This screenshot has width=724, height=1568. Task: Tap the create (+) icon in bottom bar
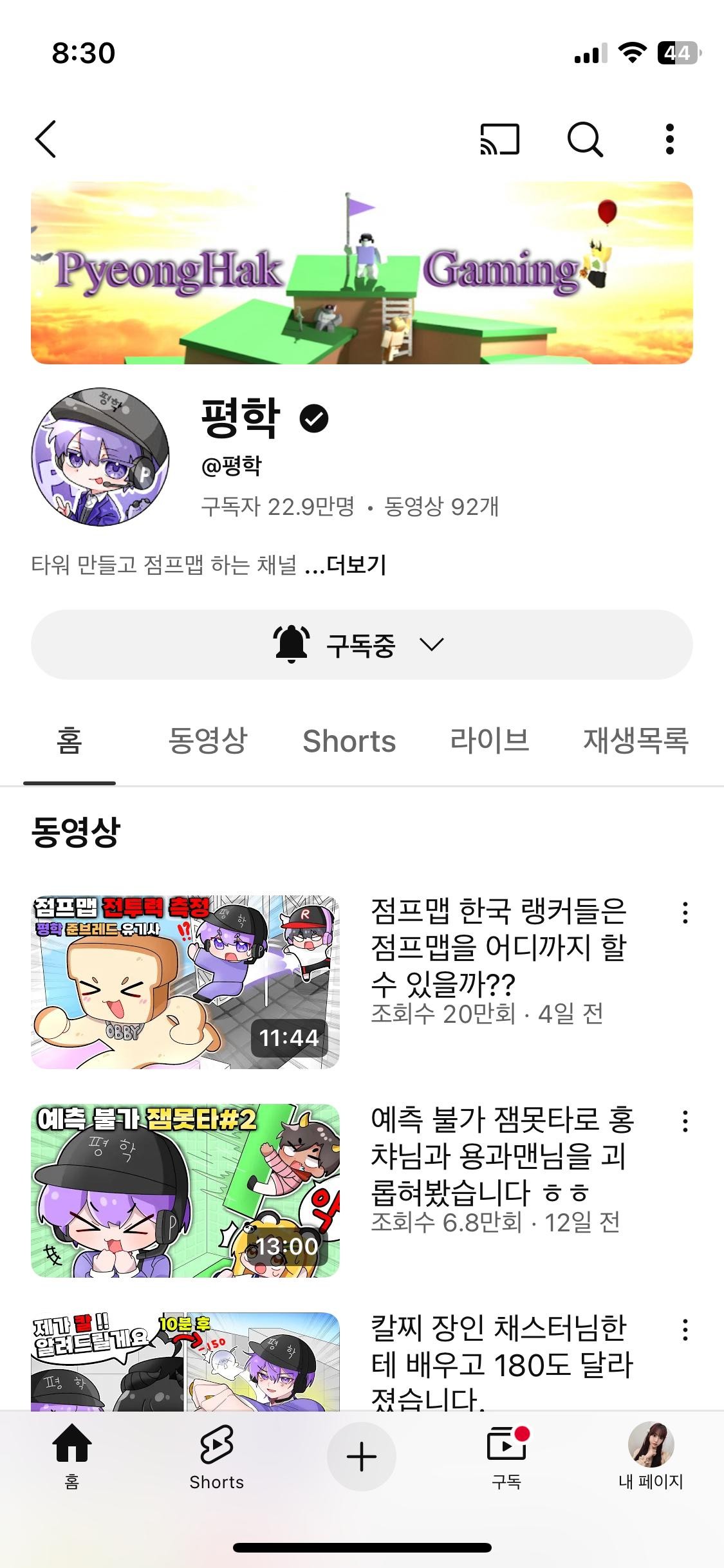point(362,1457)
